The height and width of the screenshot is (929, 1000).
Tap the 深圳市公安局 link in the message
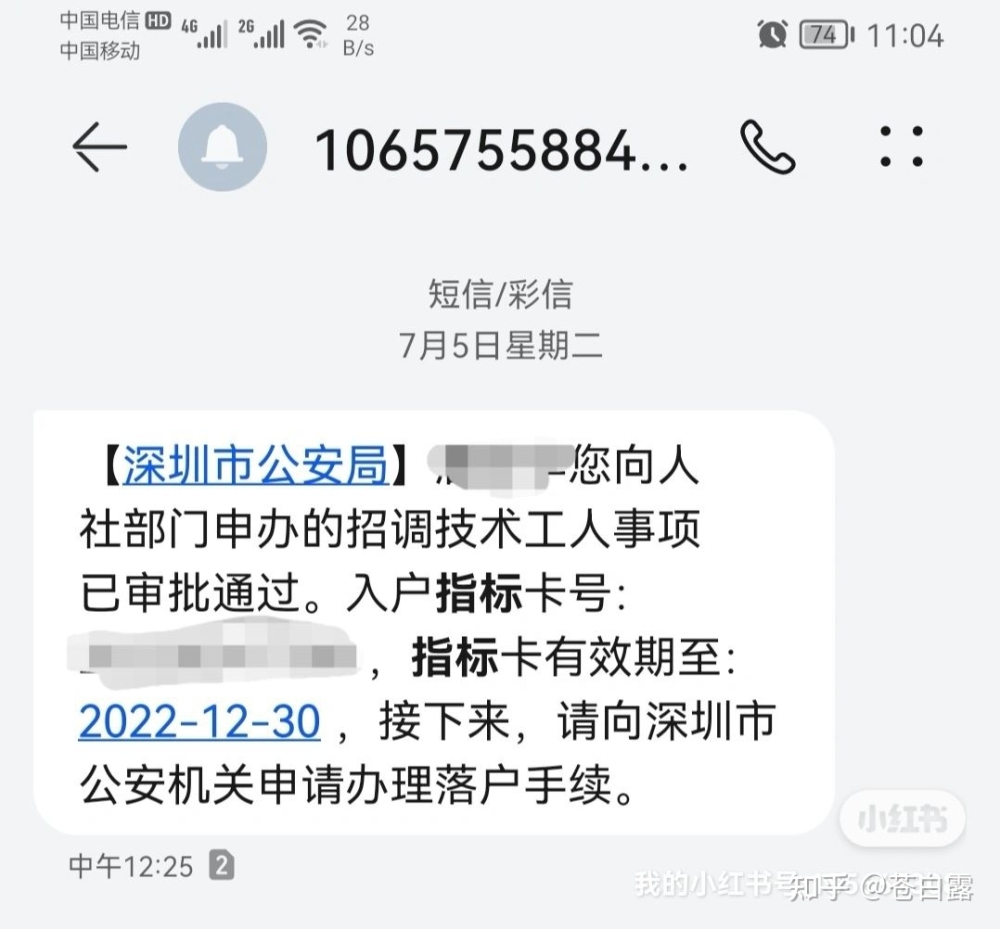pos(256,467)
